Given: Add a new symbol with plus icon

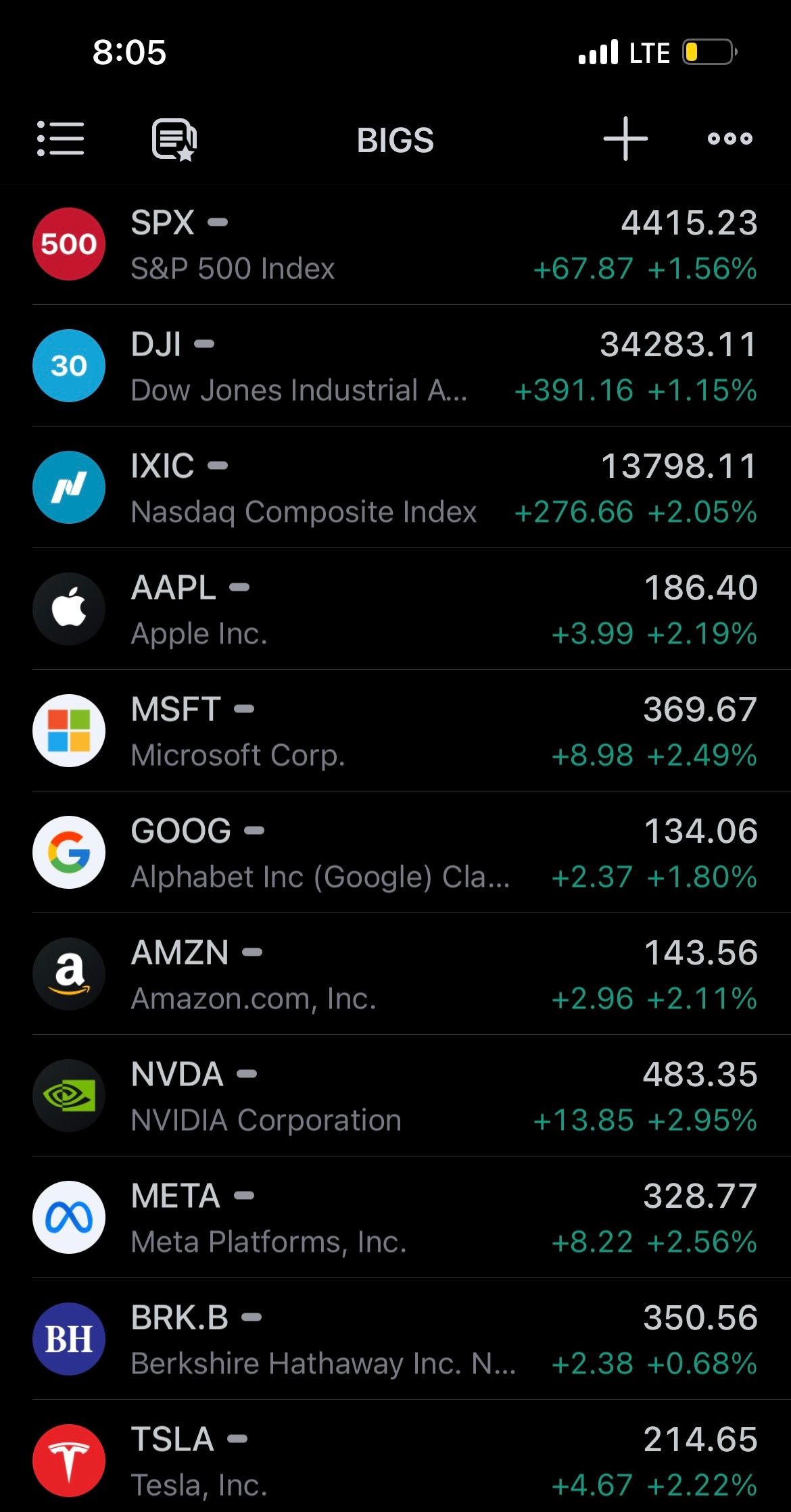Looking at the screenshot, I should [x=625, y=139].
